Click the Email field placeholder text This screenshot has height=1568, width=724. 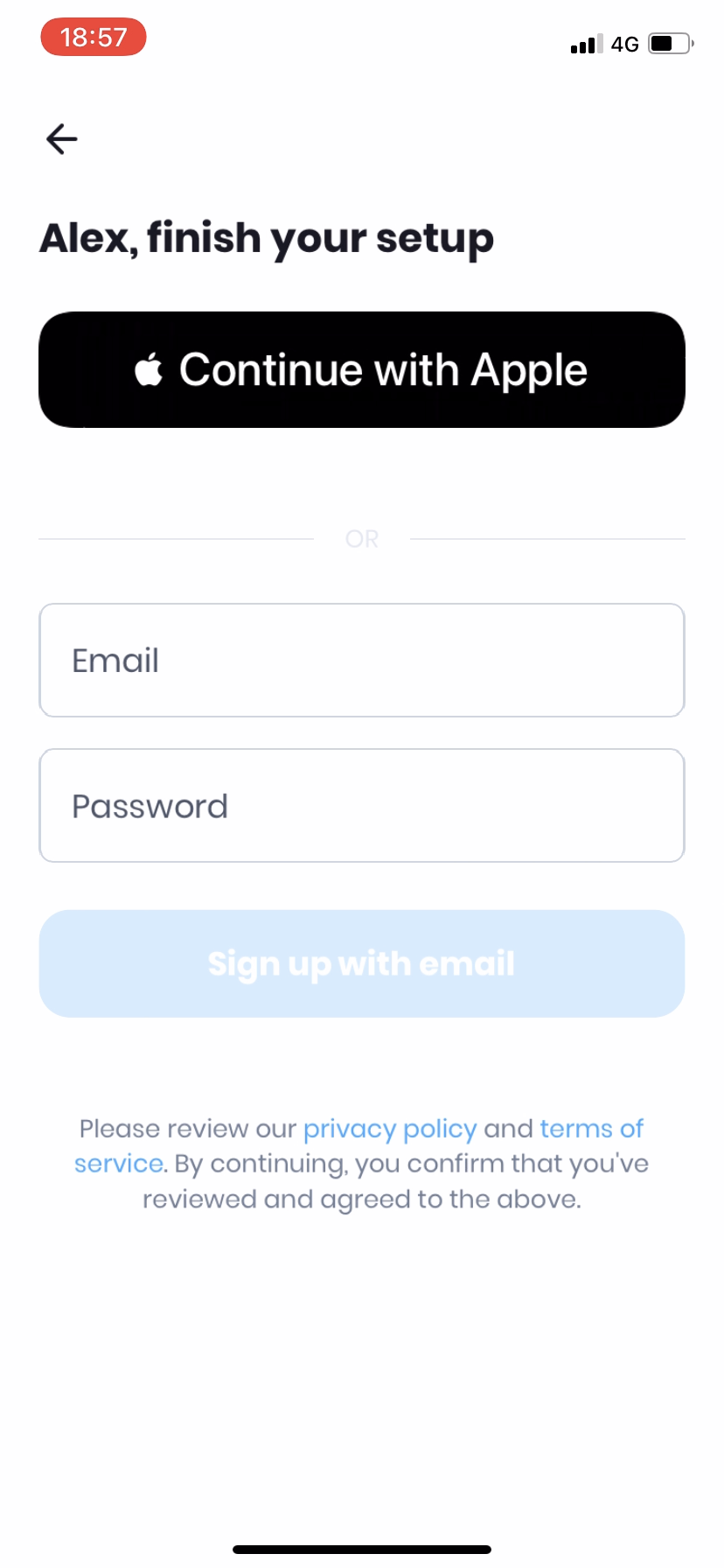(115, 660)
